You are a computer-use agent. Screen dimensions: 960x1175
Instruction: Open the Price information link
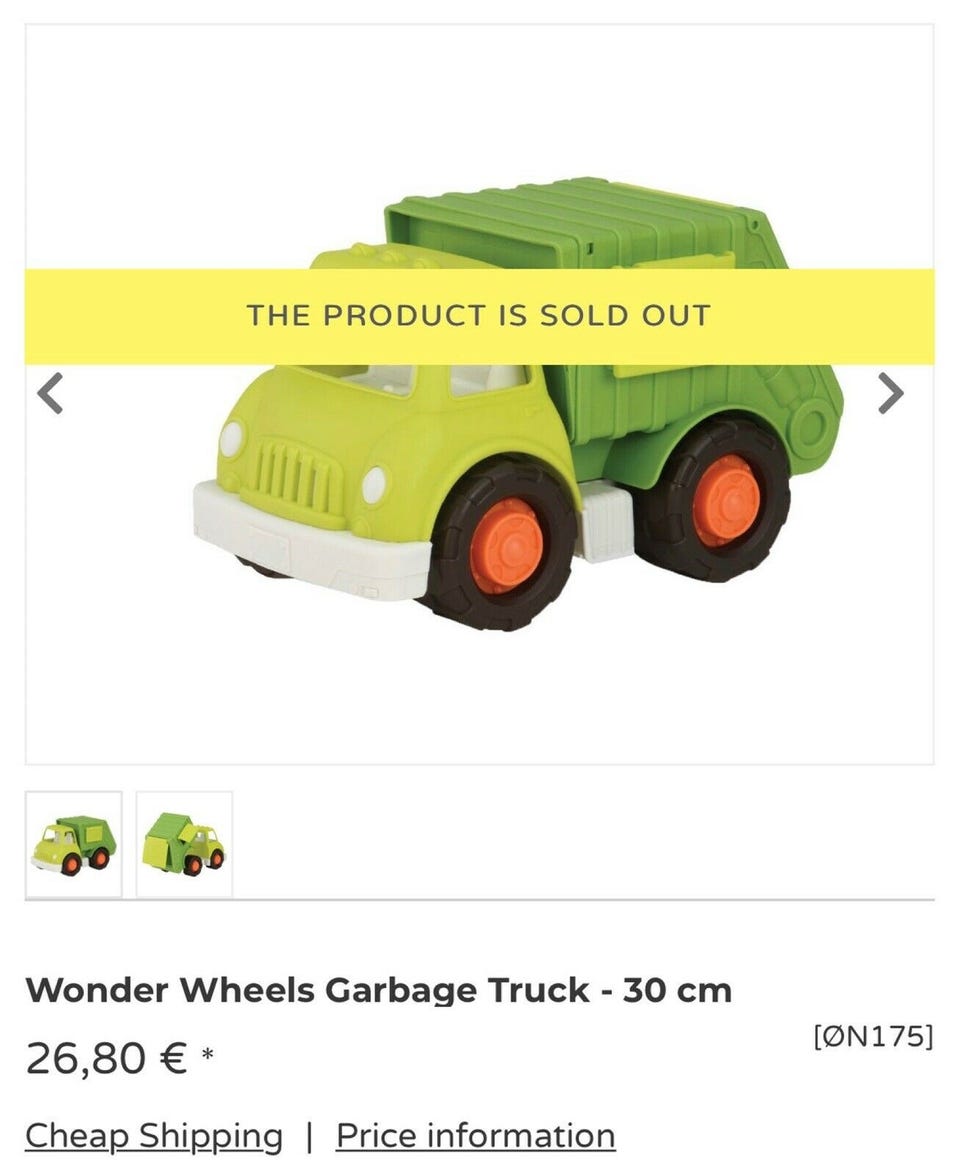pyautogui.click(x=476, y=1136)
